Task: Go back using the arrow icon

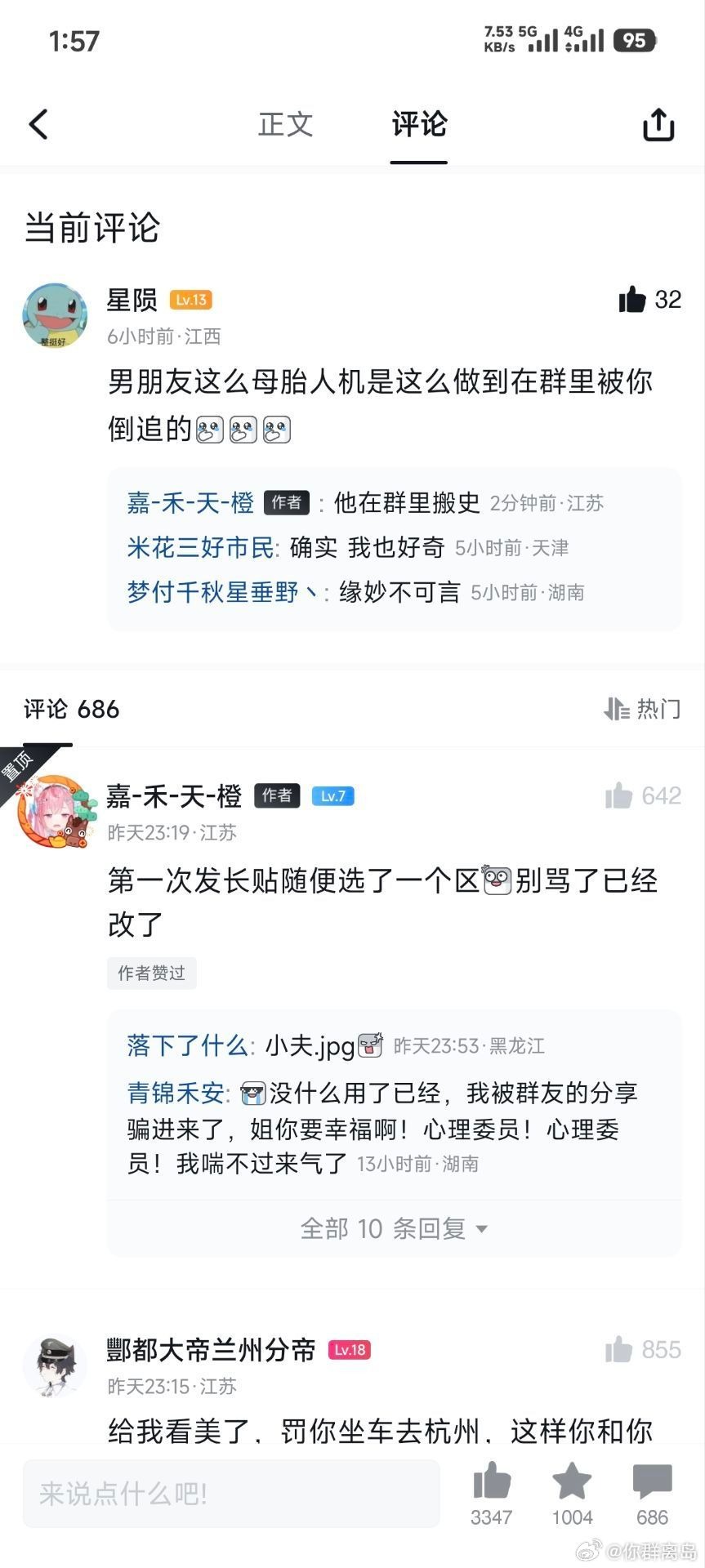Action: coord(38,125)
